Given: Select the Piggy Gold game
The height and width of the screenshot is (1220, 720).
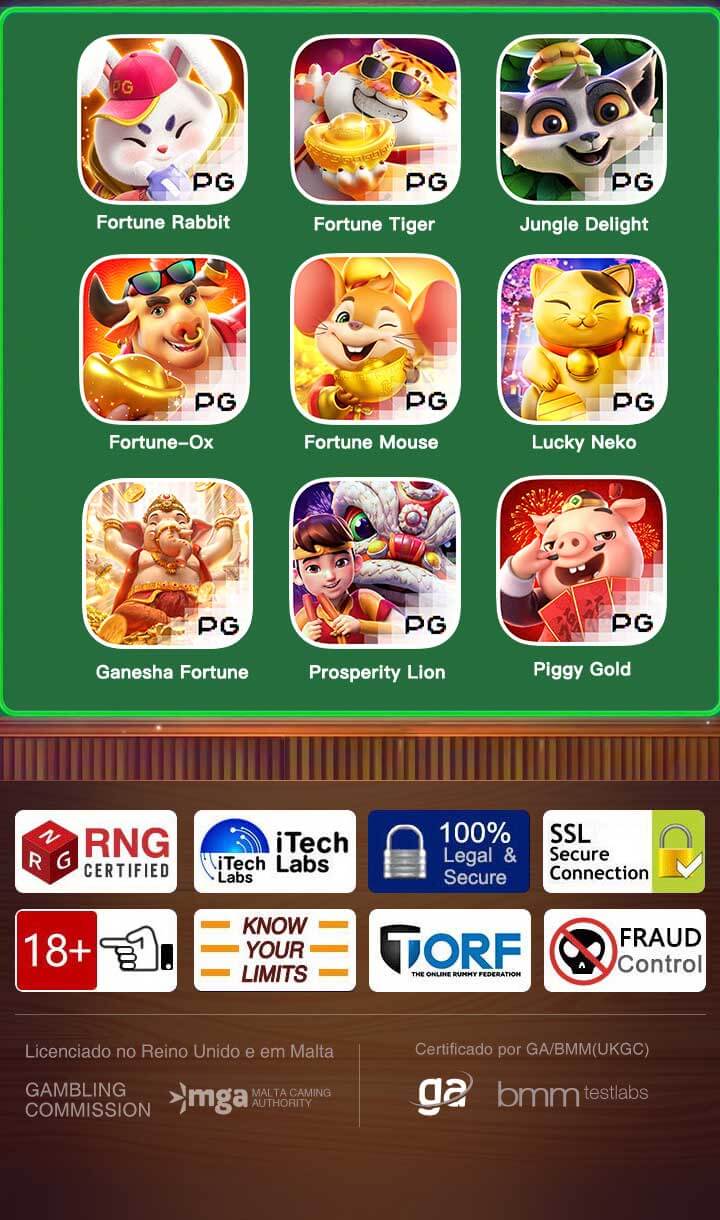Looking at the screenshot, I should [581, 560].
